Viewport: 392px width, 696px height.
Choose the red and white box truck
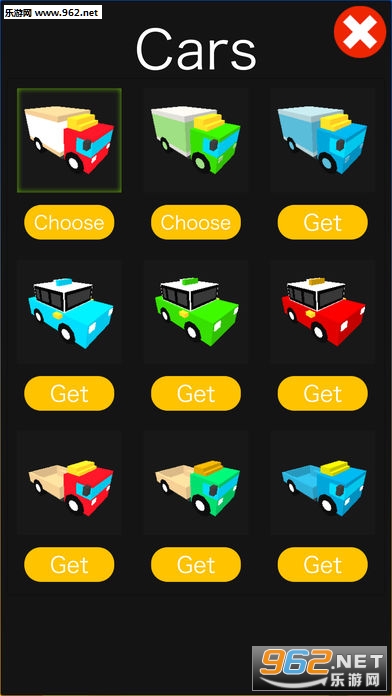69,222
